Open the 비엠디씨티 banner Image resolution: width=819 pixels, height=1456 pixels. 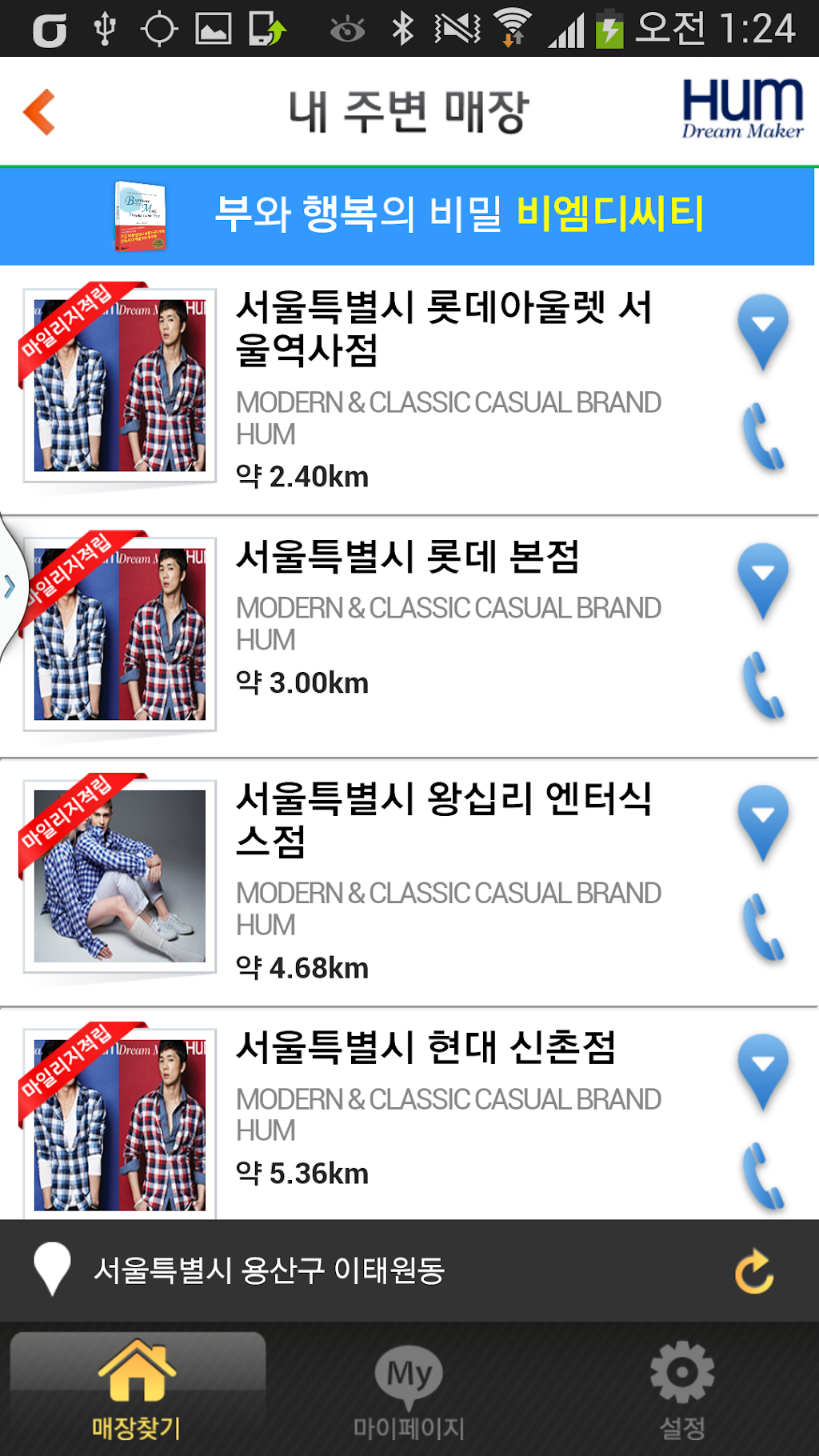(408, 214)
